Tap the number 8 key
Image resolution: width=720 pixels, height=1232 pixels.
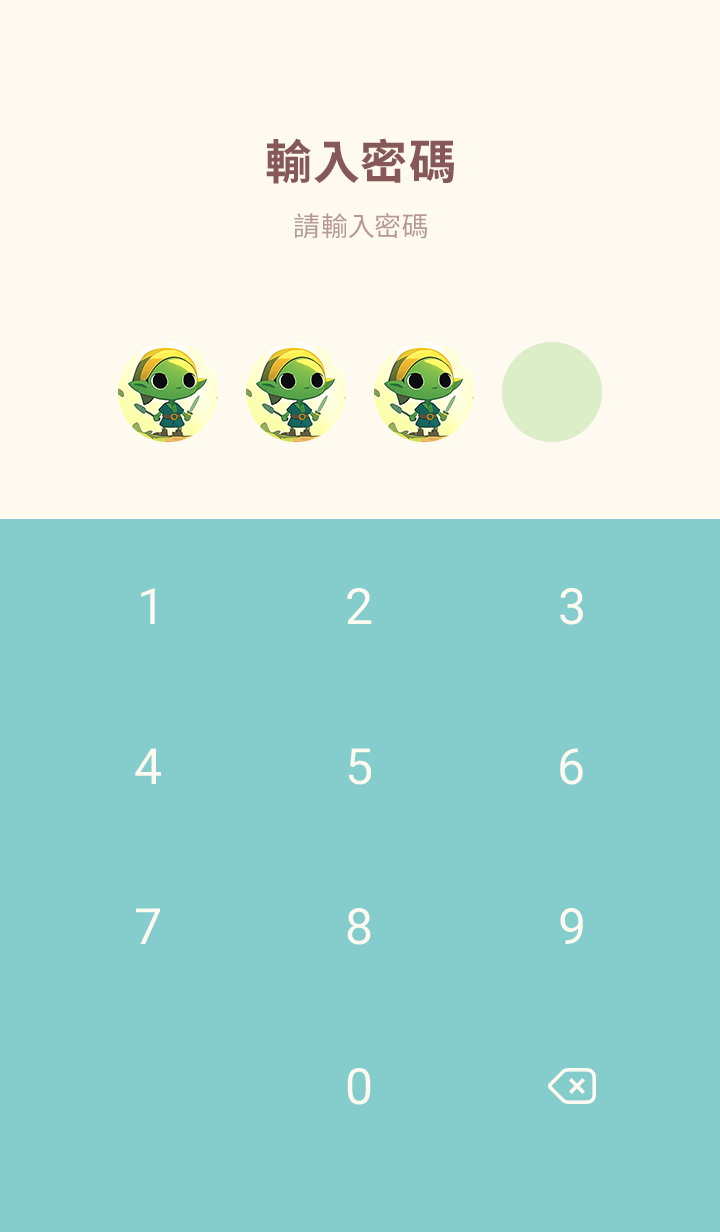tap(359, 927)
